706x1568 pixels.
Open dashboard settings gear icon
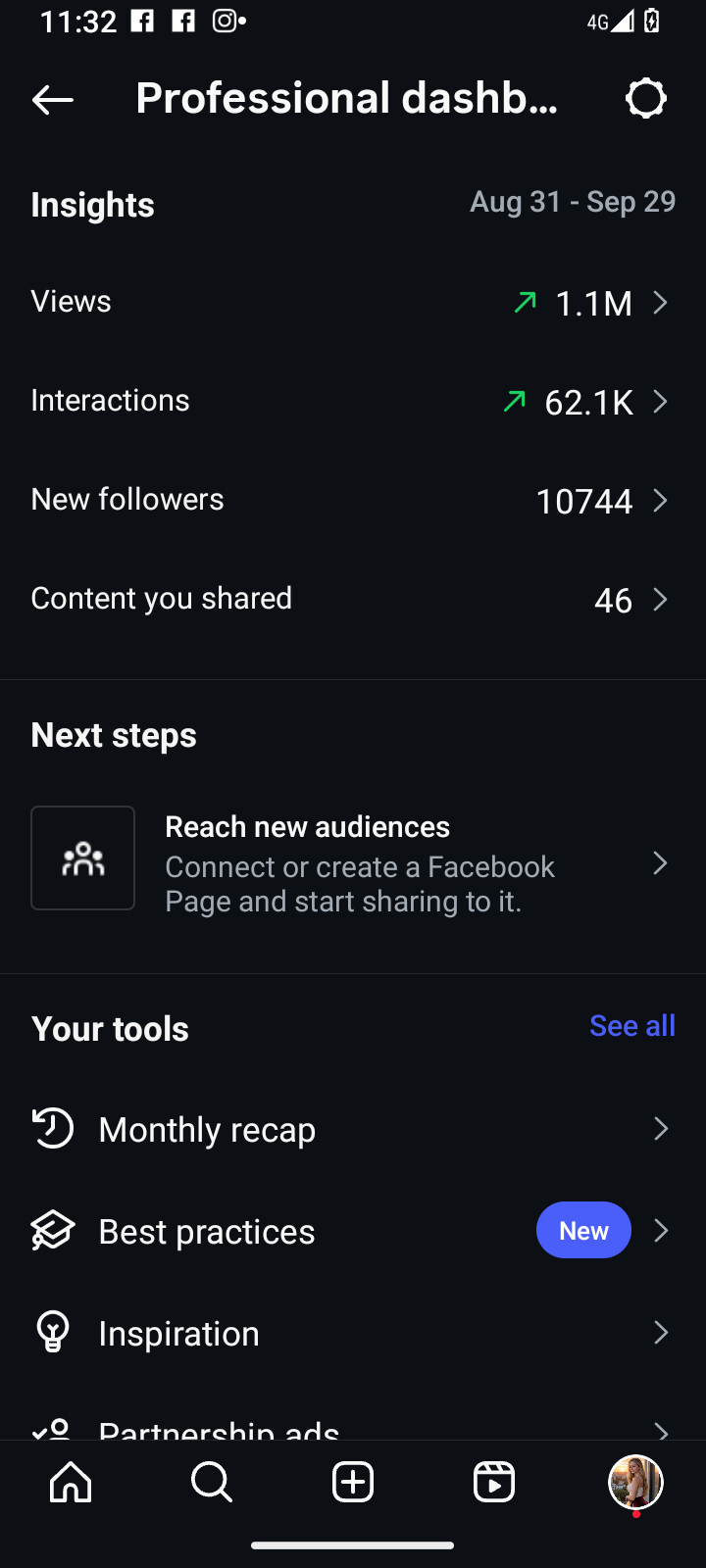click(x=645, y=99)
